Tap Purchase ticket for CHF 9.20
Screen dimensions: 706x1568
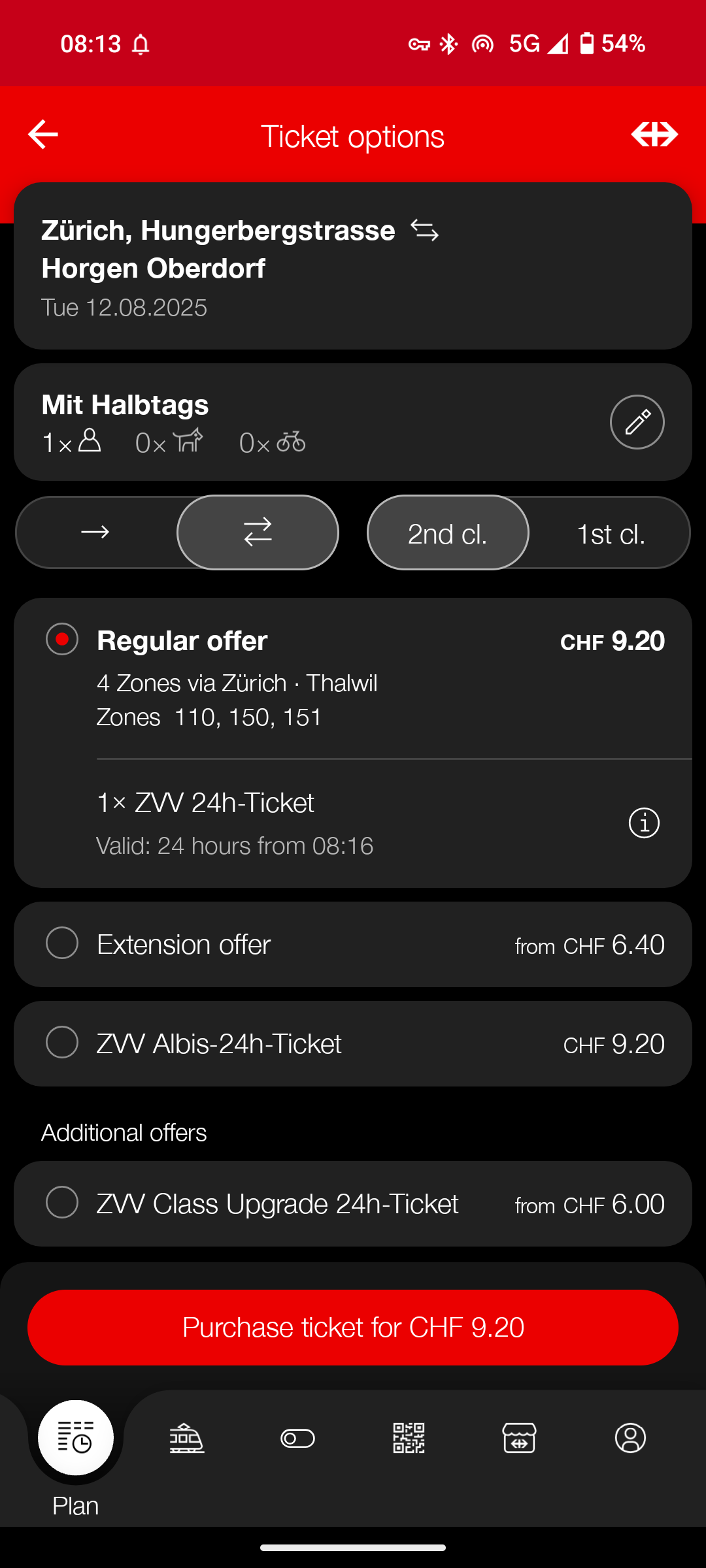(353, 1327)
